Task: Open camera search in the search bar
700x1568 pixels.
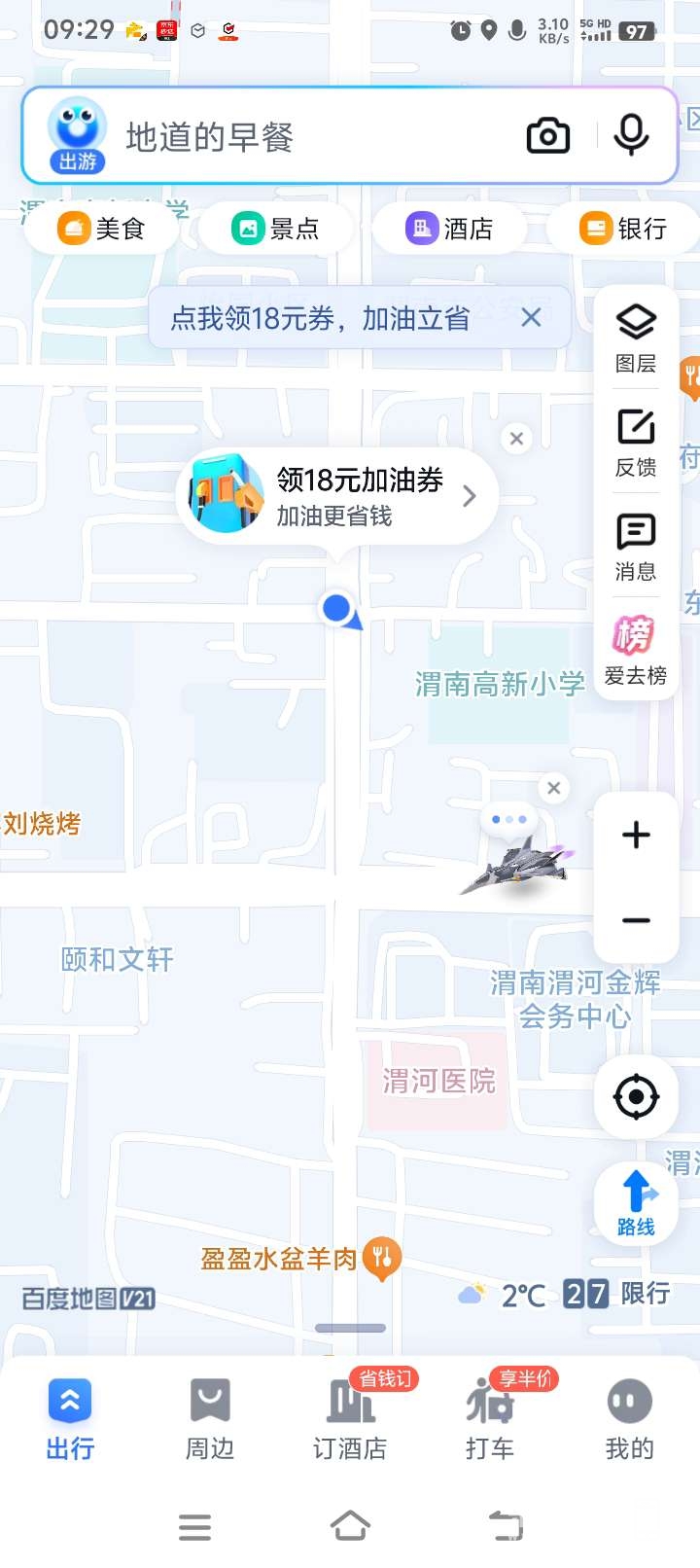Action: [547, 136]
